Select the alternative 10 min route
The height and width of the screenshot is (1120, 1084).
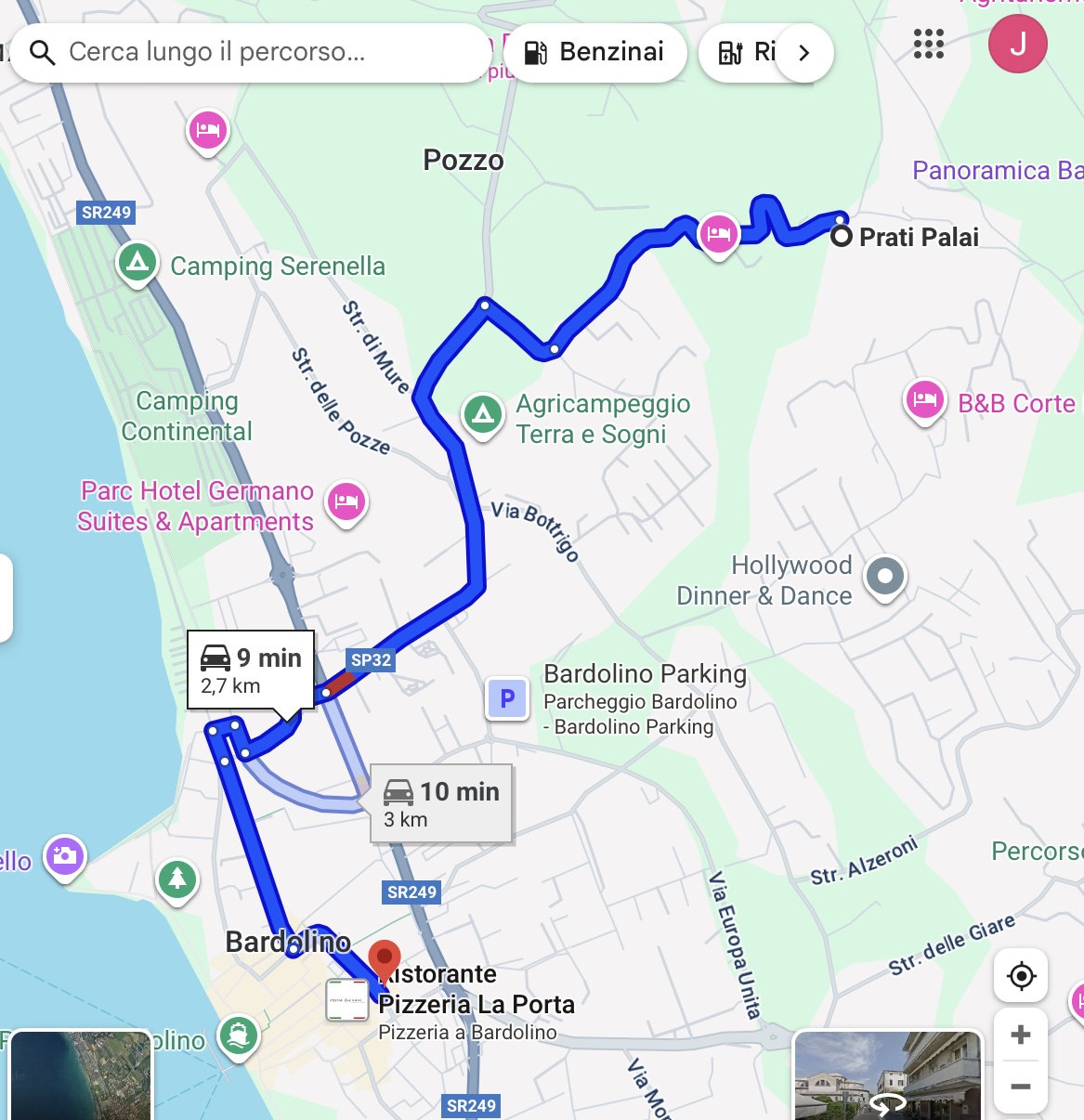click(x=441, y=803)
